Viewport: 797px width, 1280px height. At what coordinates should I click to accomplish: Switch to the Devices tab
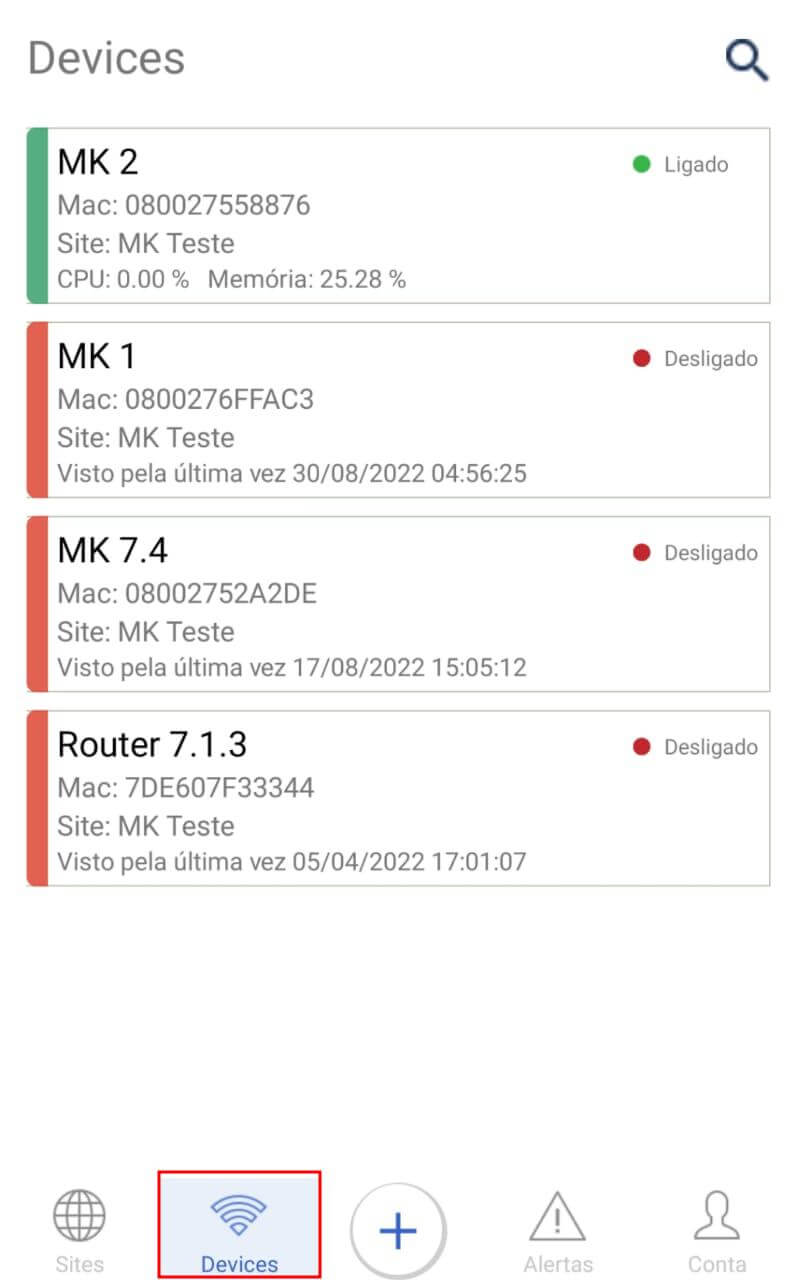point(239,1225)
